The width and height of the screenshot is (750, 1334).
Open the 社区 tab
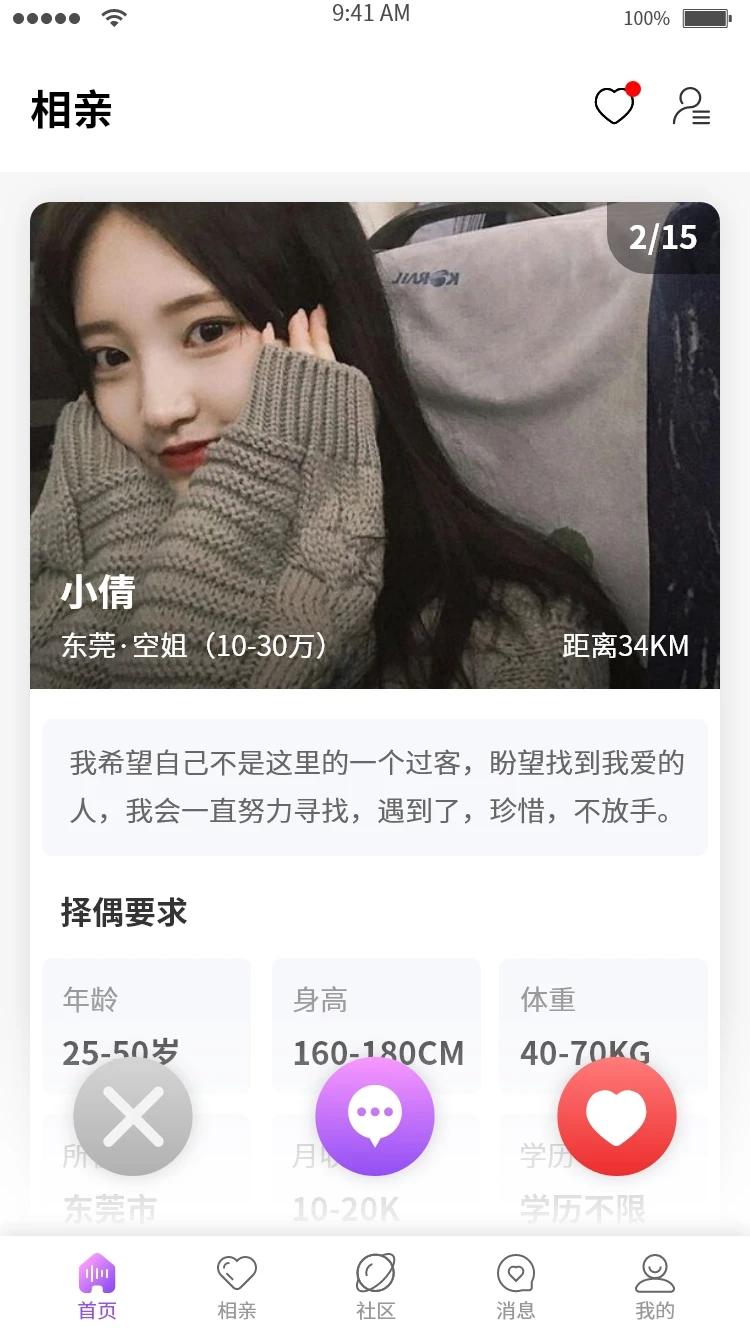(376, 1286)
